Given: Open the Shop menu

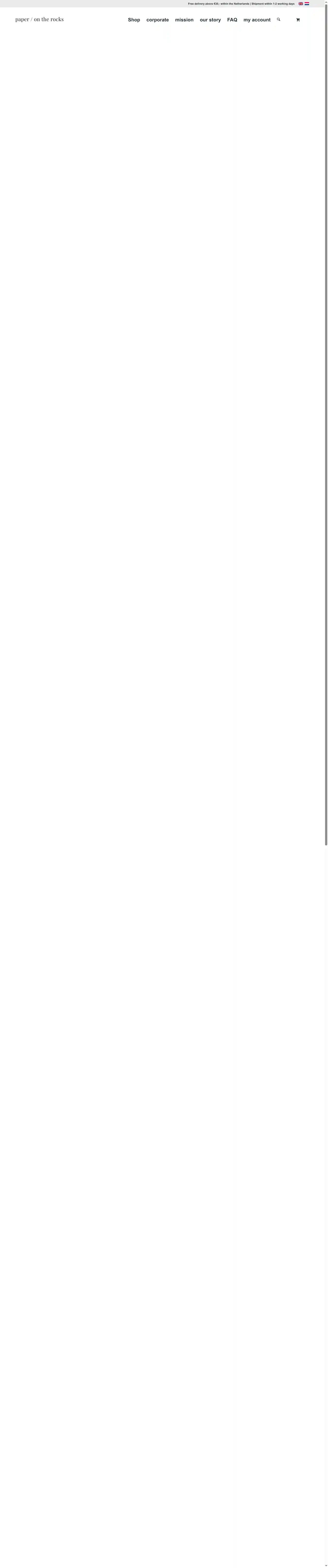Looking at the screenshot, I should click(134, 20).
